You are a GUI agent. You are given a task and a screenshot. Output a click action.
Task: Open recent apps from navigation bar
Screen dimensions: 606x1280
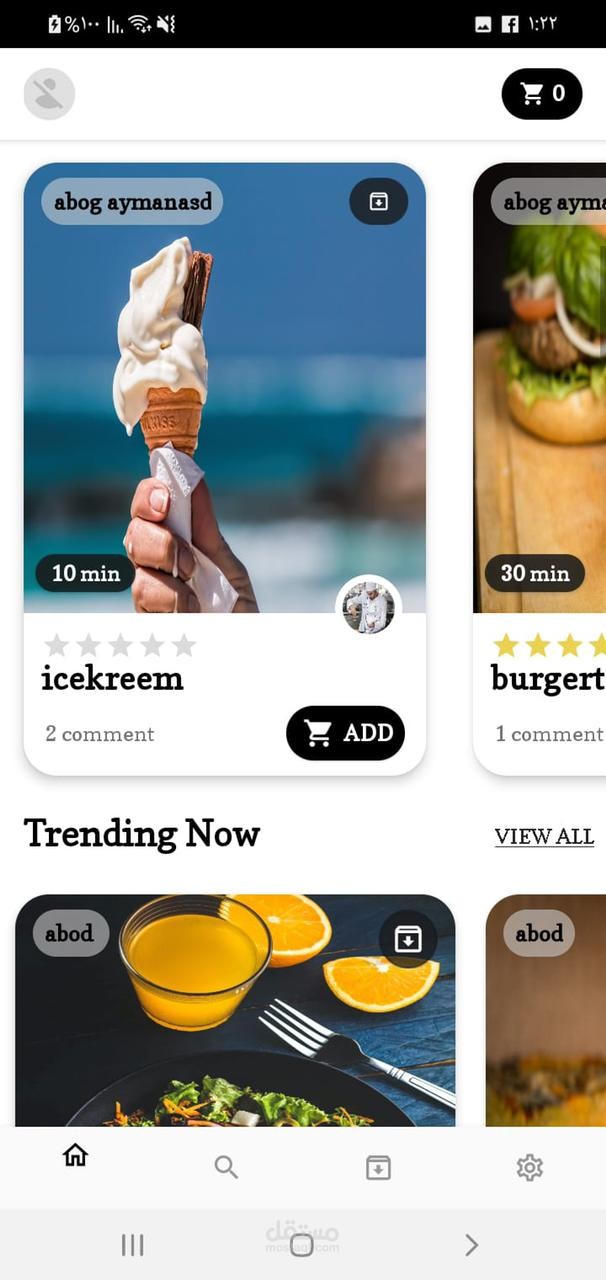click(x=132, y=1245)
